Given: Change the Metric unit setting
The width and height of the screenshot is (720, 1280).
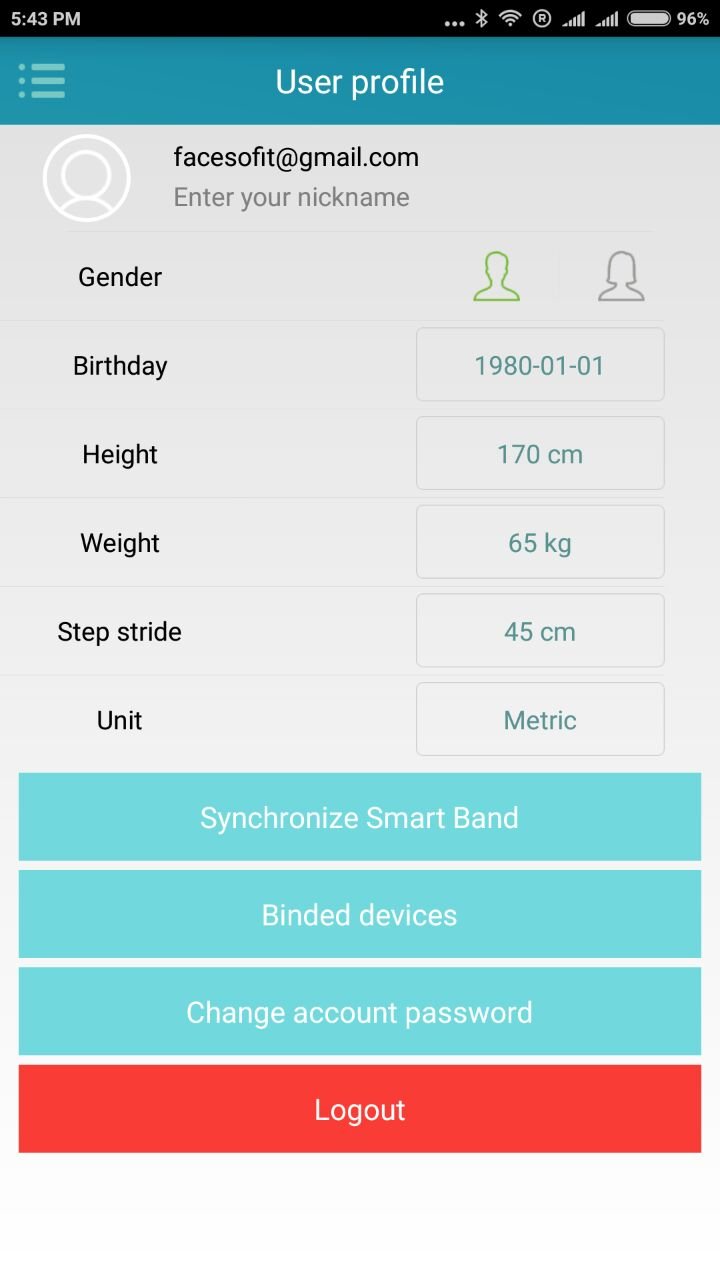Looking at the screenshot, I should (540, 720).
